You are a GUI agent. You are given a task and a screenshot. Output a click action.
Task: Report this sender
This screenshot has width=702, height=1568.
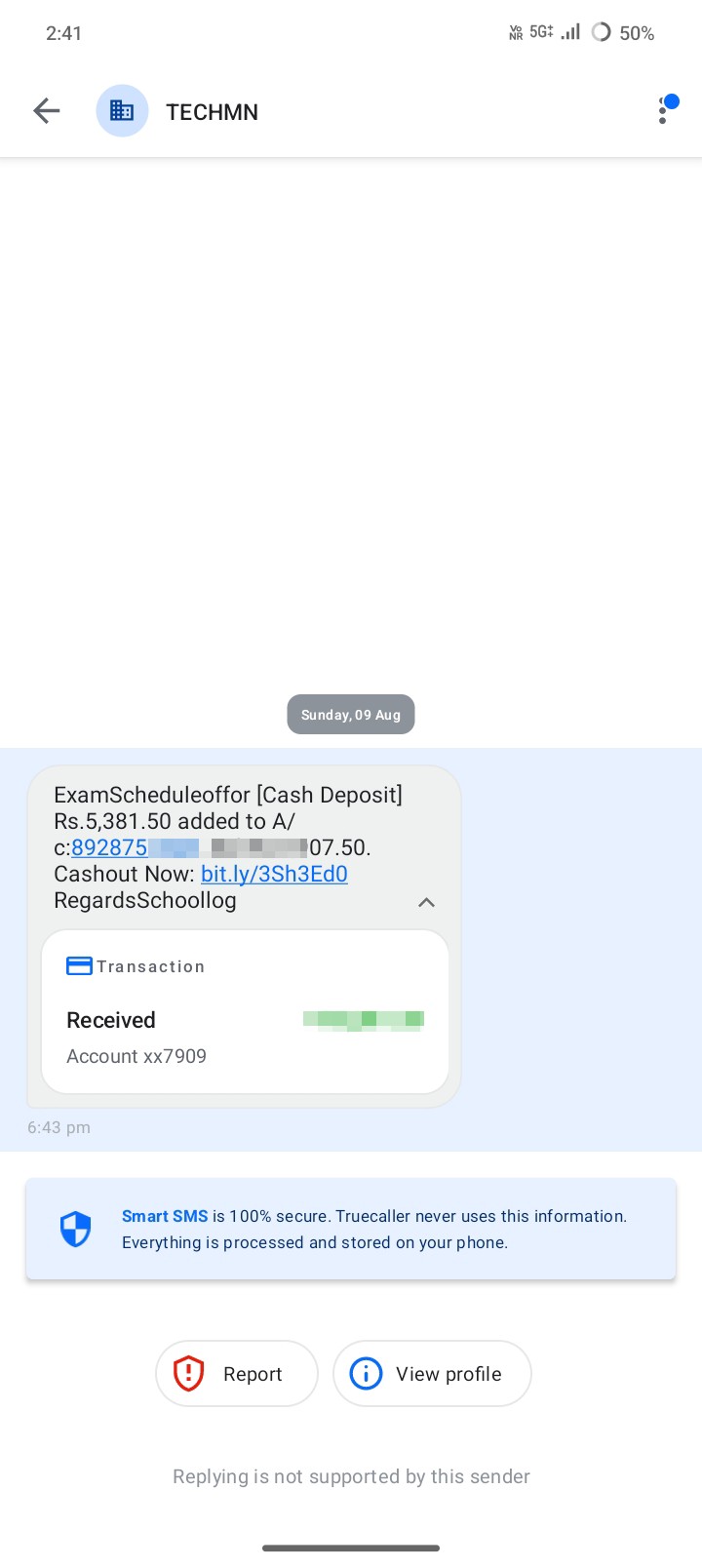pos(237,1374)
